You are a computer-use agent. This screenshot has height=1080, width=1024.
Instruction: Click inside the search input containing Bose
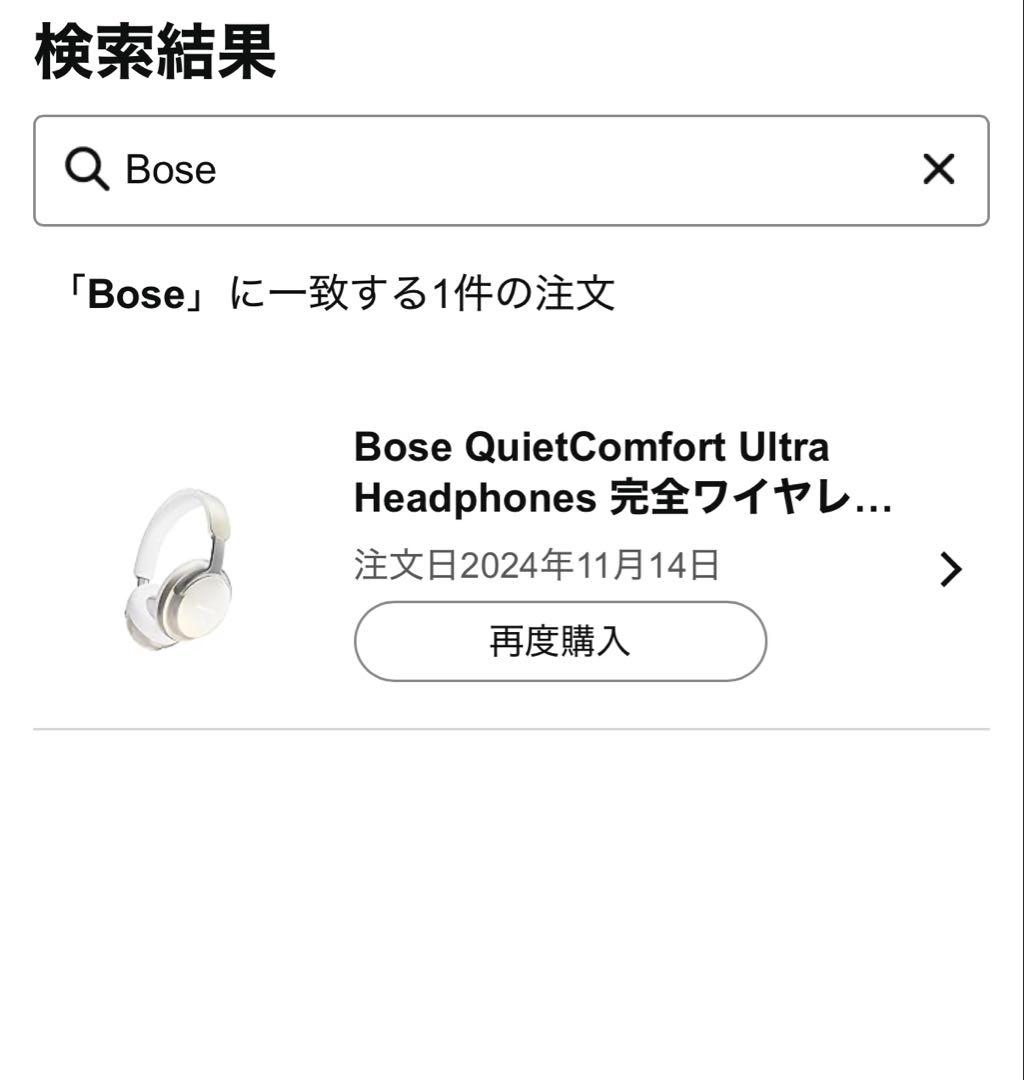(x=400, y=170)
